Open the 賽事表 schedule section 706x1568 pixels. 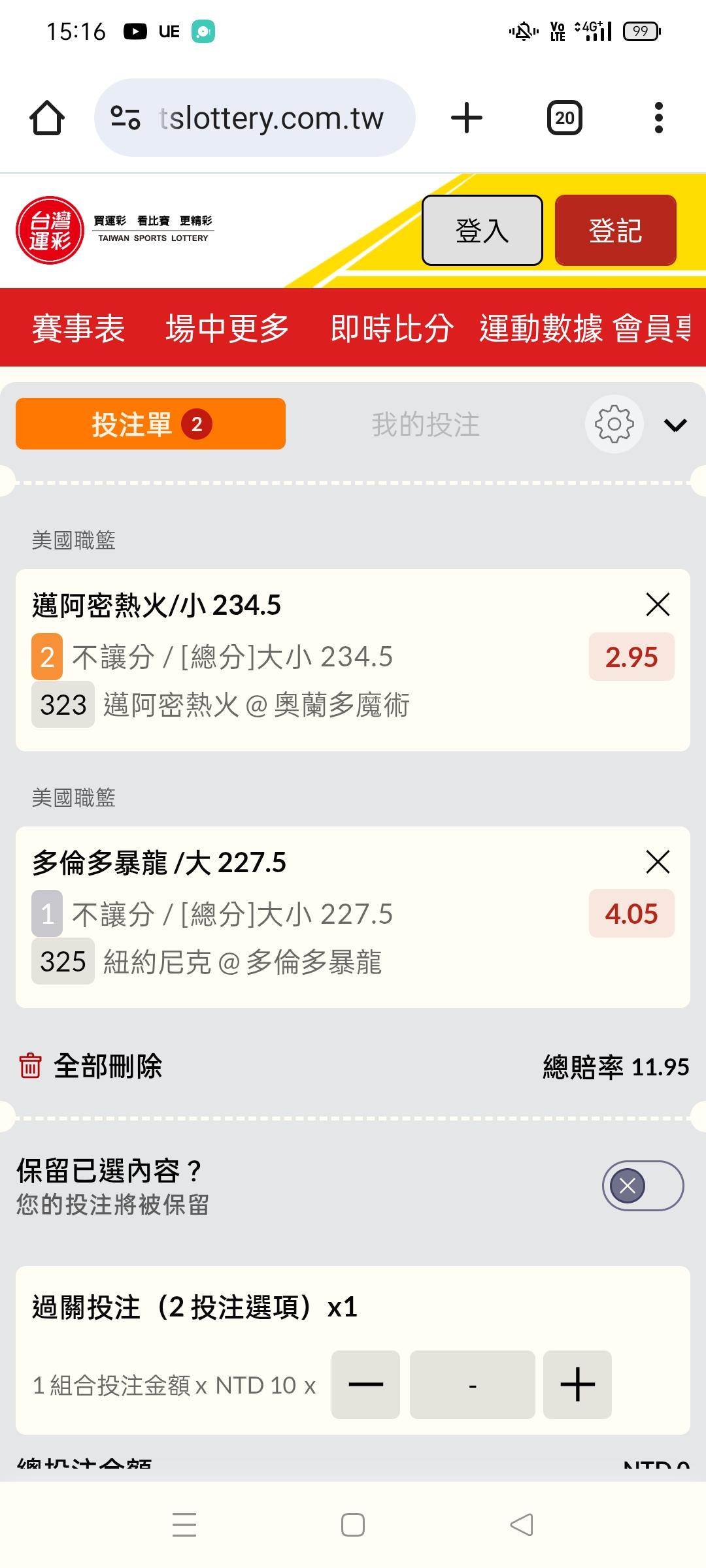78,328
